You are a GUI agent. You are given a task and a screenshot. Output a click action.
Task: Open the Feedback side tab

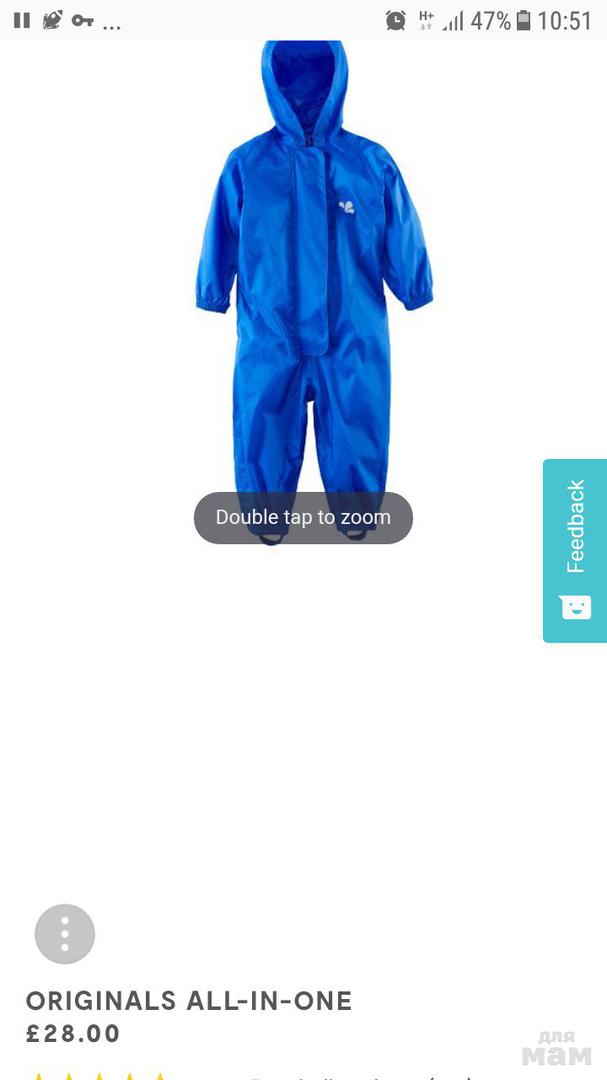pos(575,550)
